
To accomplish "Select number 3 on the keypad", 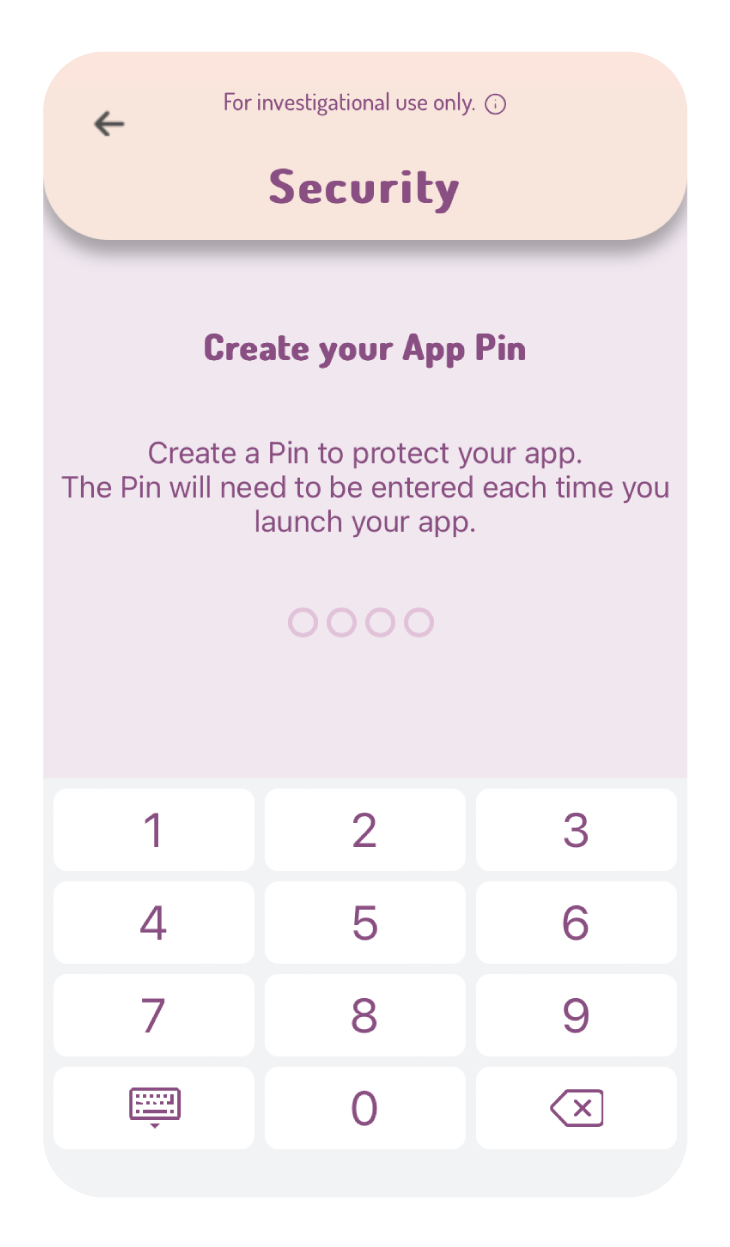I will 576,830.
